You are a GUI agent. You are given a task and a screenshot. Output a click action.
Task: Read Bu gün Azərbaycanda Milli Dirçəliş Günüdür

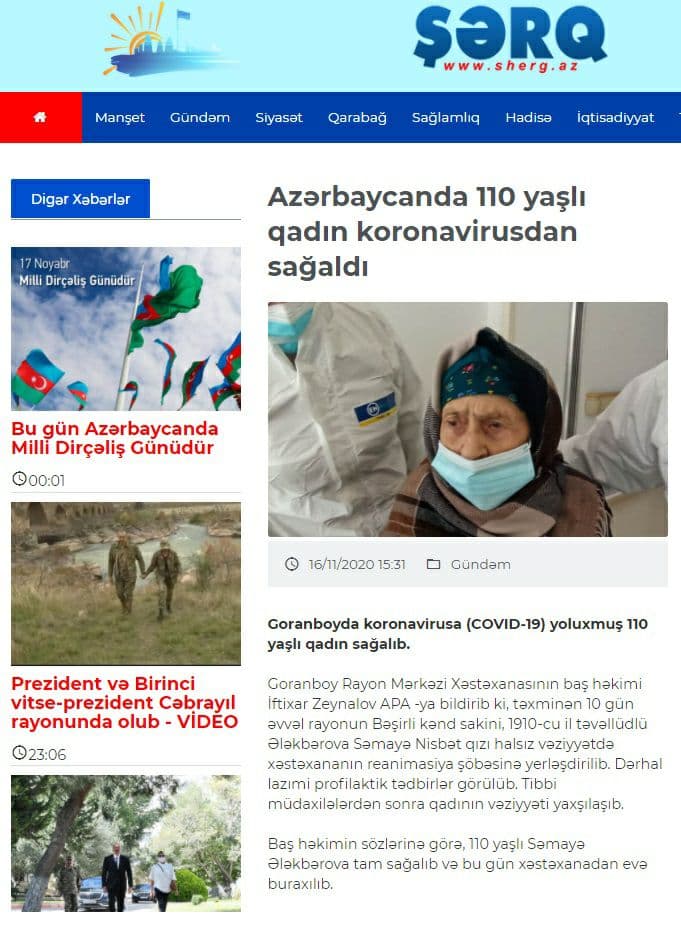tap(115, 438)
